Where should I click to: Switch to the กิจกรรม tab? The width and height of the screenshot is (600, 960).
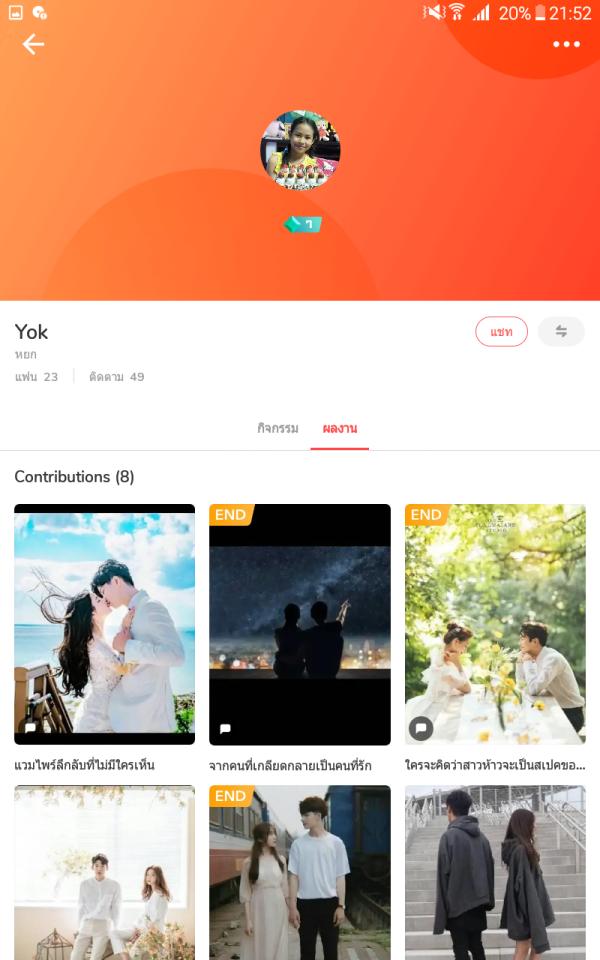point(277,428)
